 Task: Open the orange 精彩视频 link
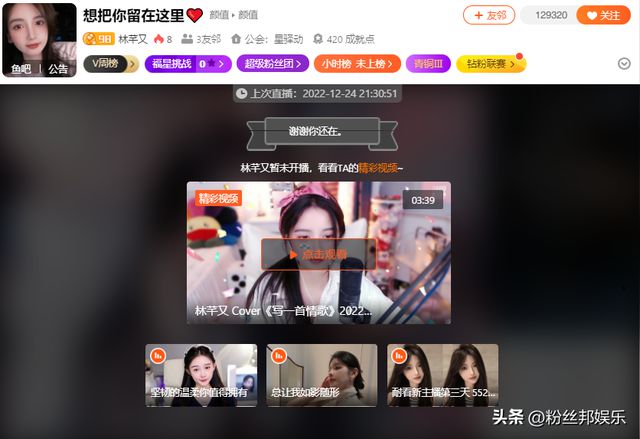coord(378,167)
